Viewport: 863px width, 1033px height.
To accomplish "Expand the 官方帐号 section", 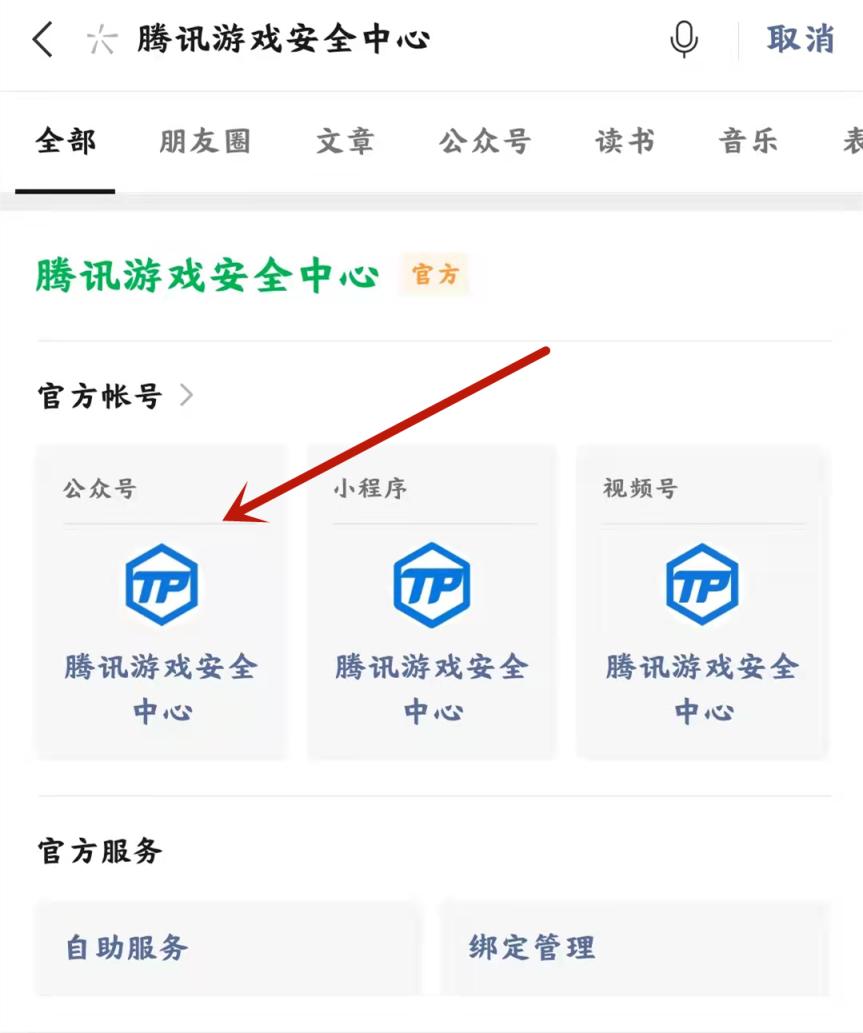I will click(115, 397).
